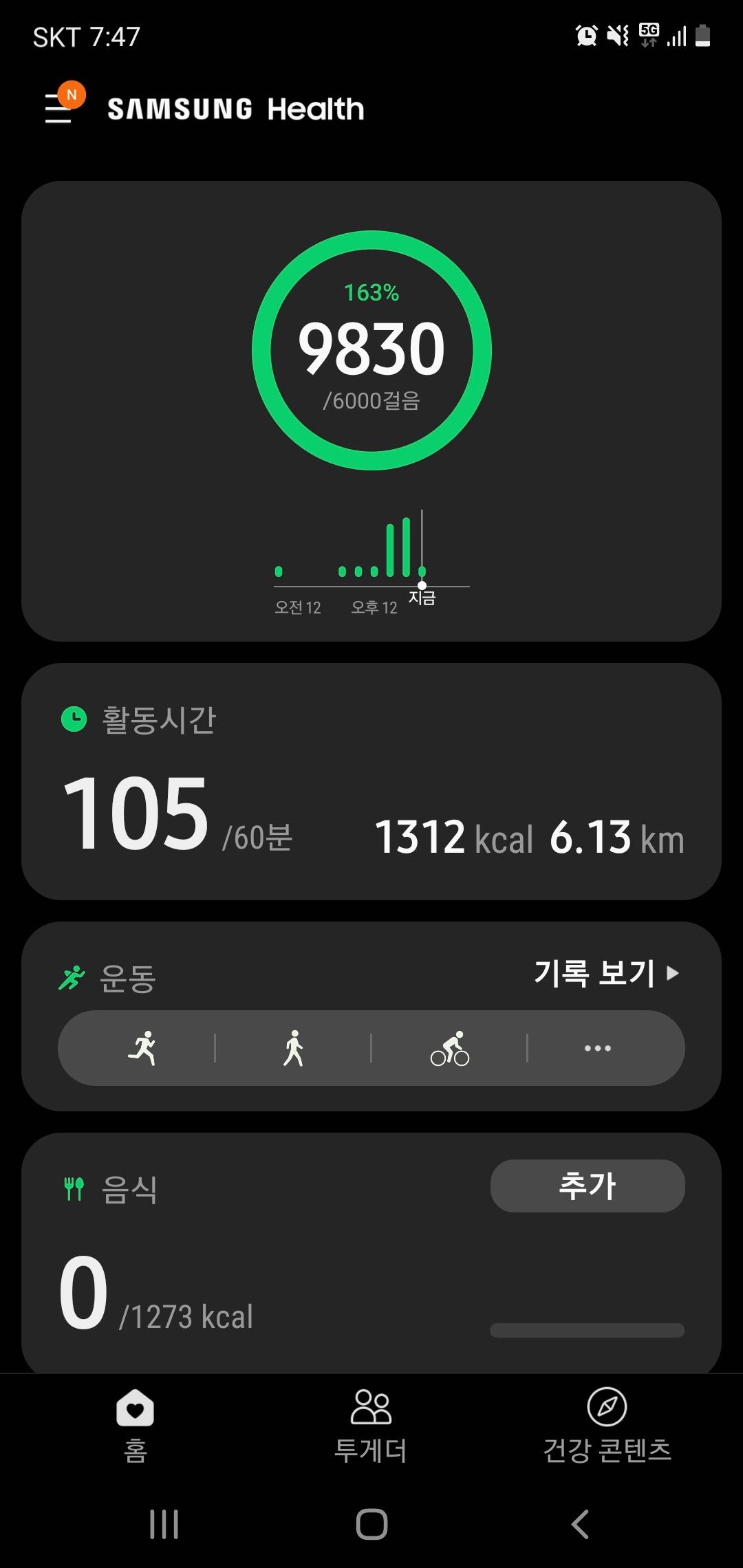The image size is (743, 1568).
Task: Switch to the 투게더 tab
Action: 371,1425
